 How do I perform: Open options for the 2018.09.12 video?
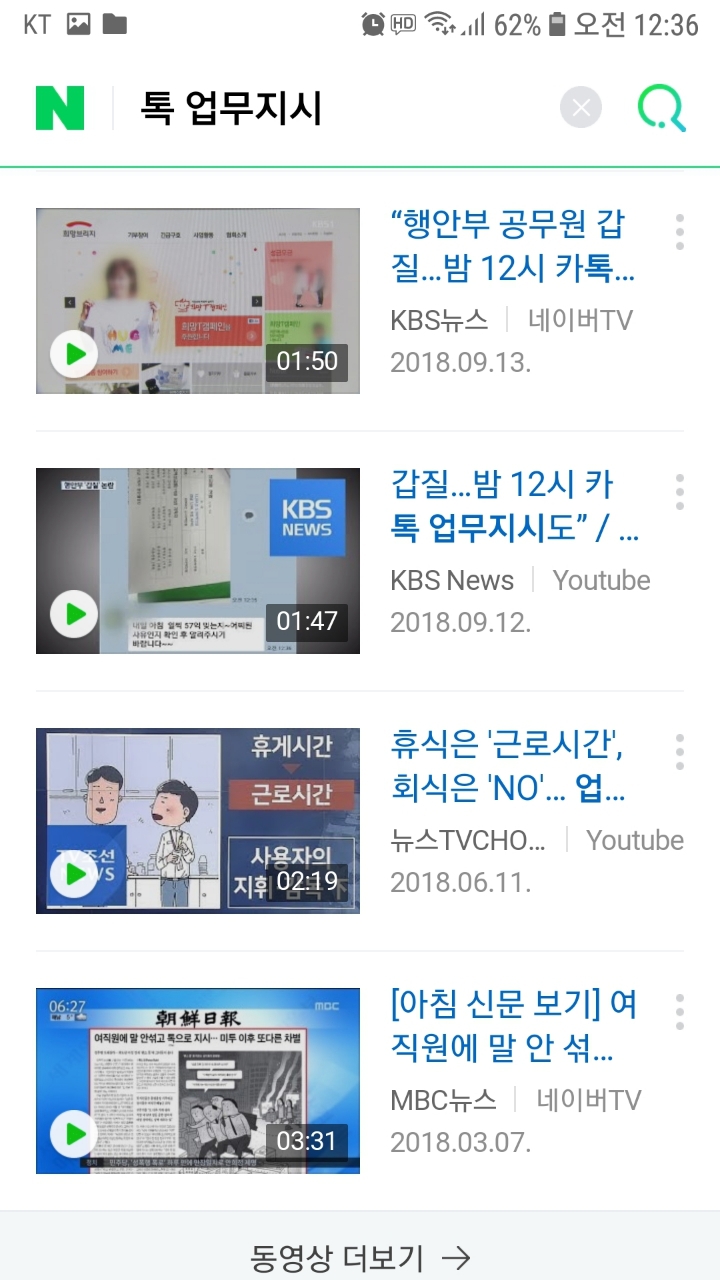680,492
